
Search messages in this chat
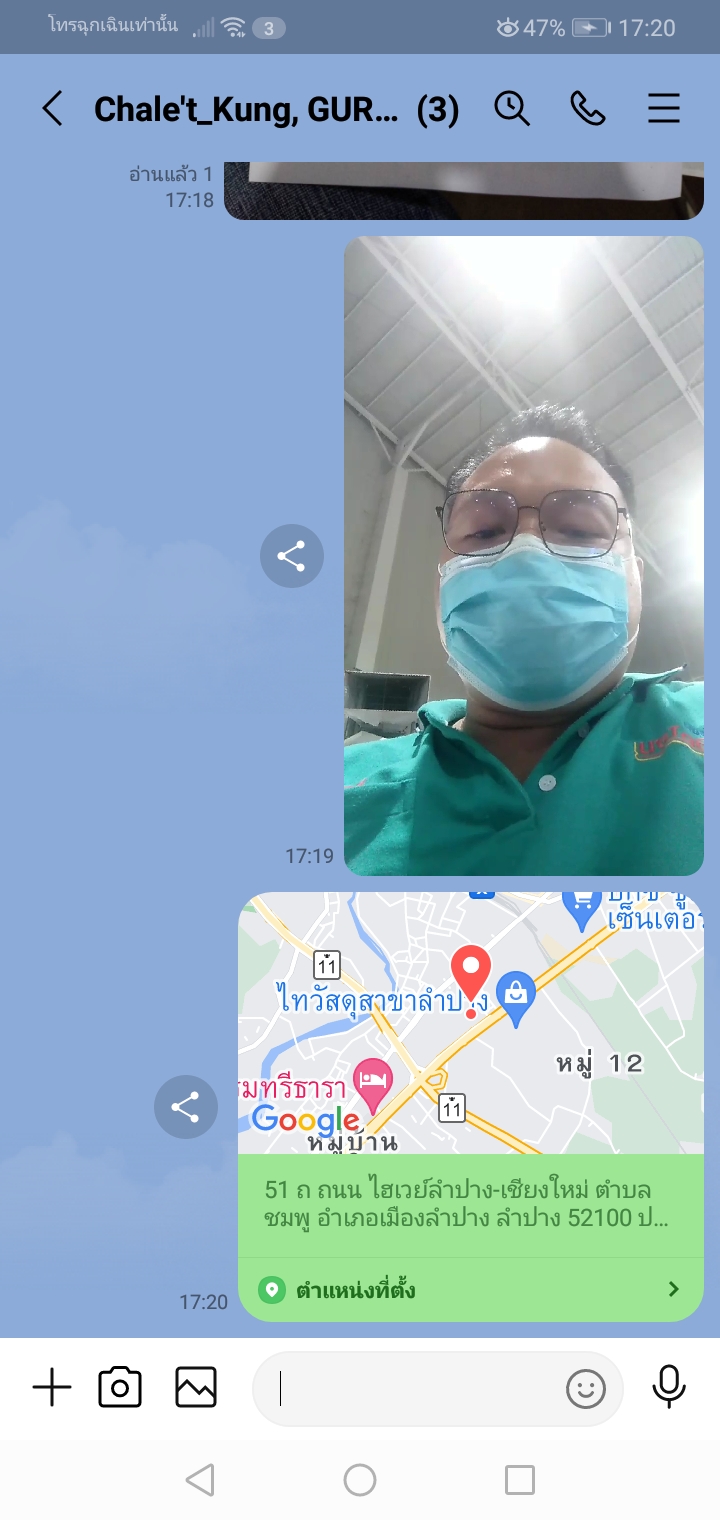coord(512,108)
